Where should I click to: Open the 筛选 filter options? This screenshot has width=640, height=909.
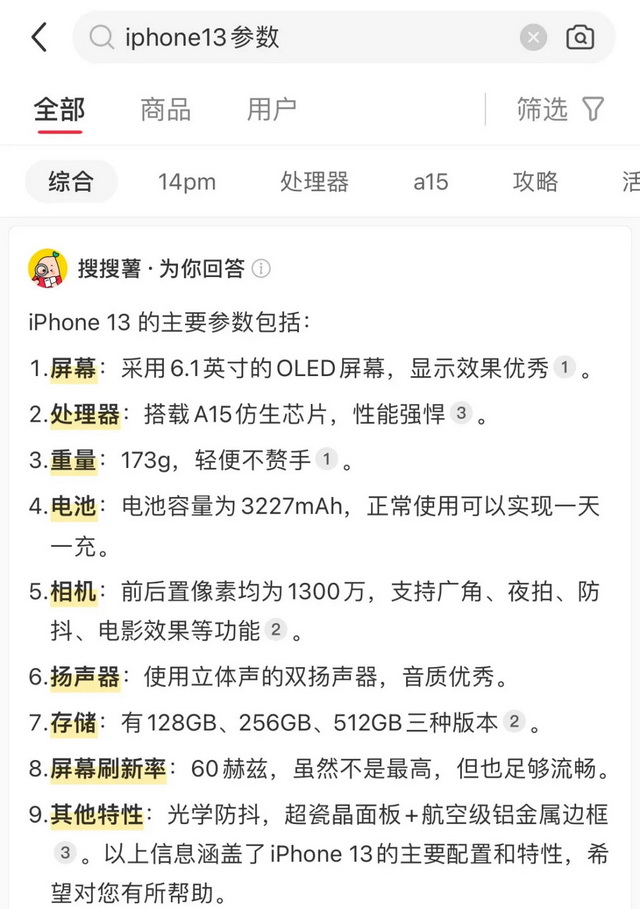coord(560,109)
